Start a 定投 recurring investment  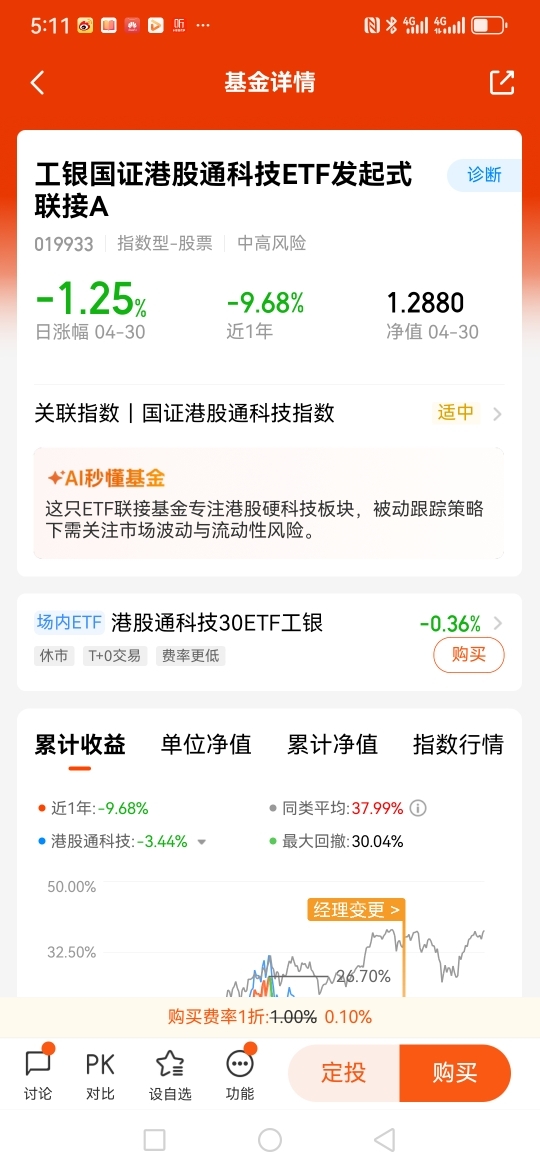click(x=344, y=1073)
